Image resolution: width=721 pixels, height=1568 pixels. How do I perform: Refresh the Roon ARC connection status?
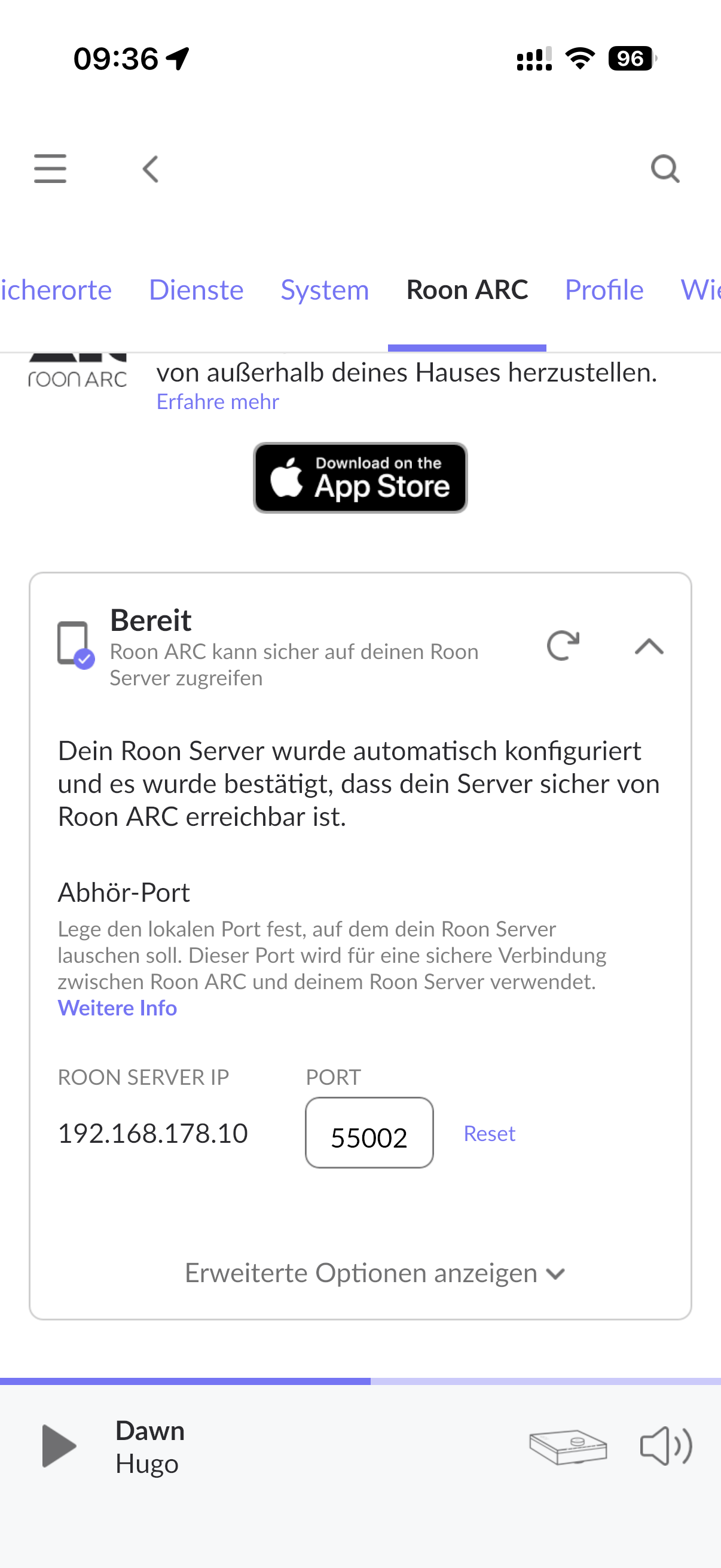563,645
